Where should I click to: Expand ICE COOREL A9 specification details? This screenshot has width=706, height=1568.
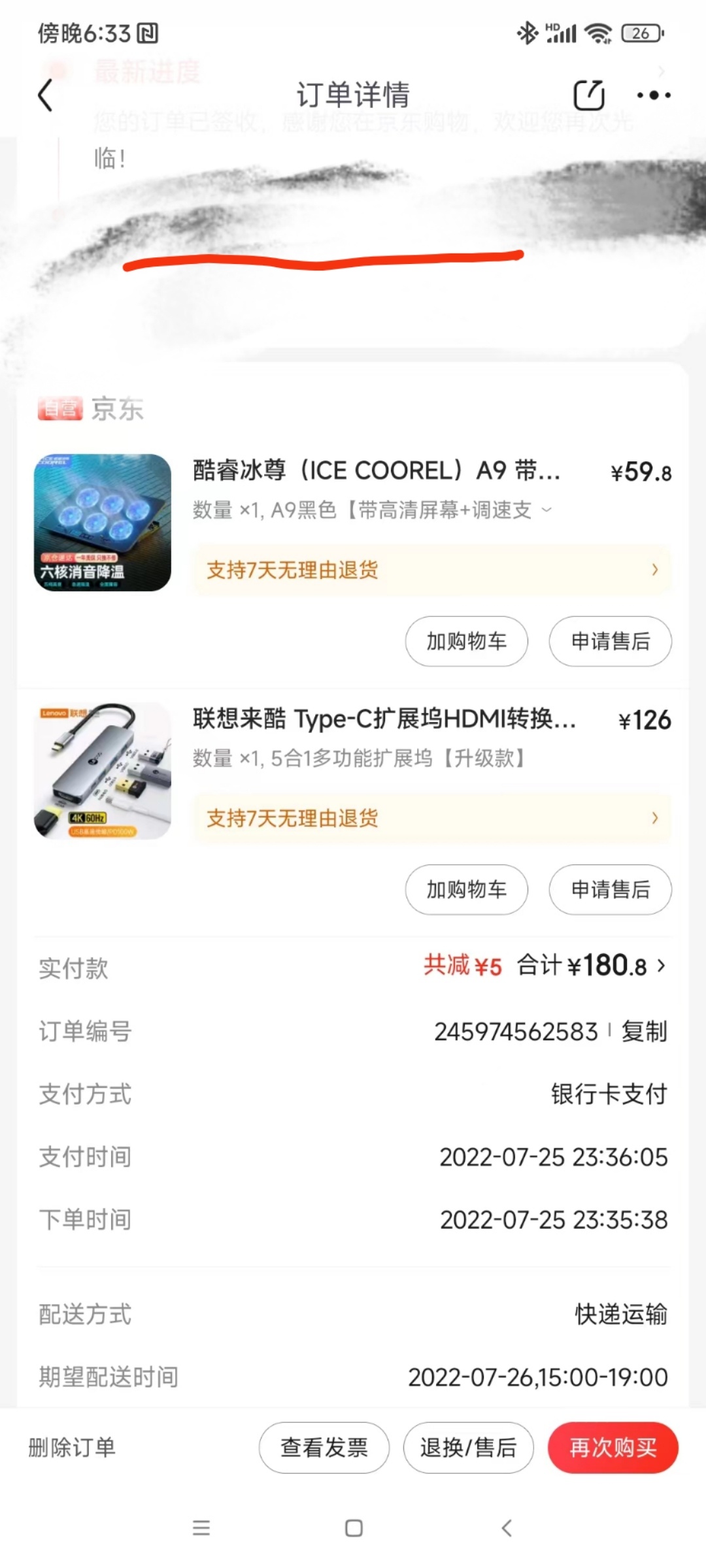tap(547, 510)
